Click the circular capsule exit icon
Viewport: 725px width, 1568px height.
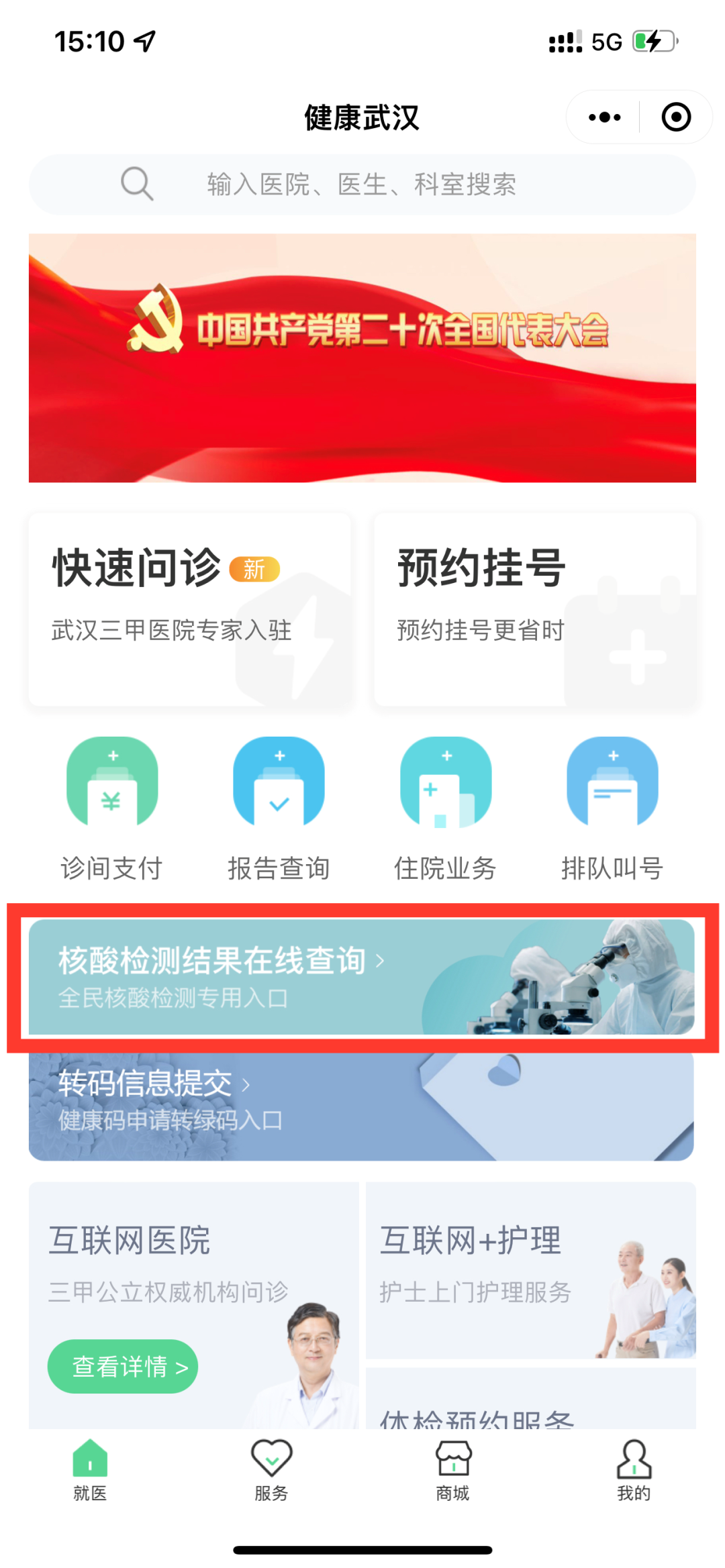(x=675, y=116)
